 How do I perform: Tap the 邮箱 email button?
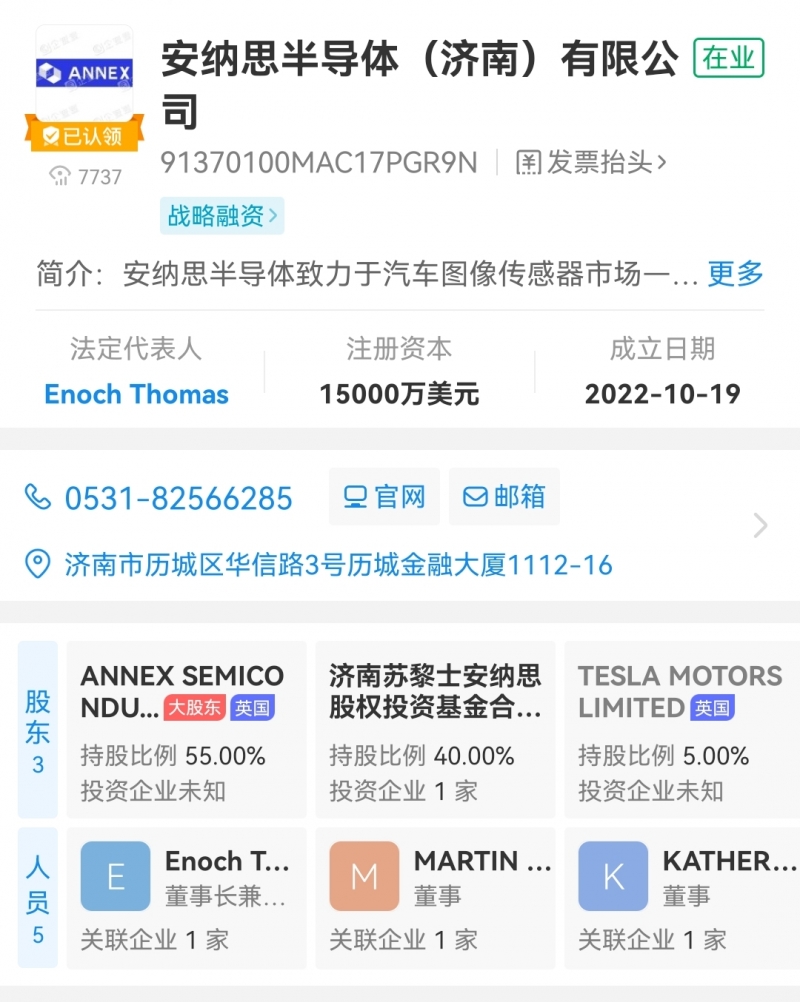[504, 497]
